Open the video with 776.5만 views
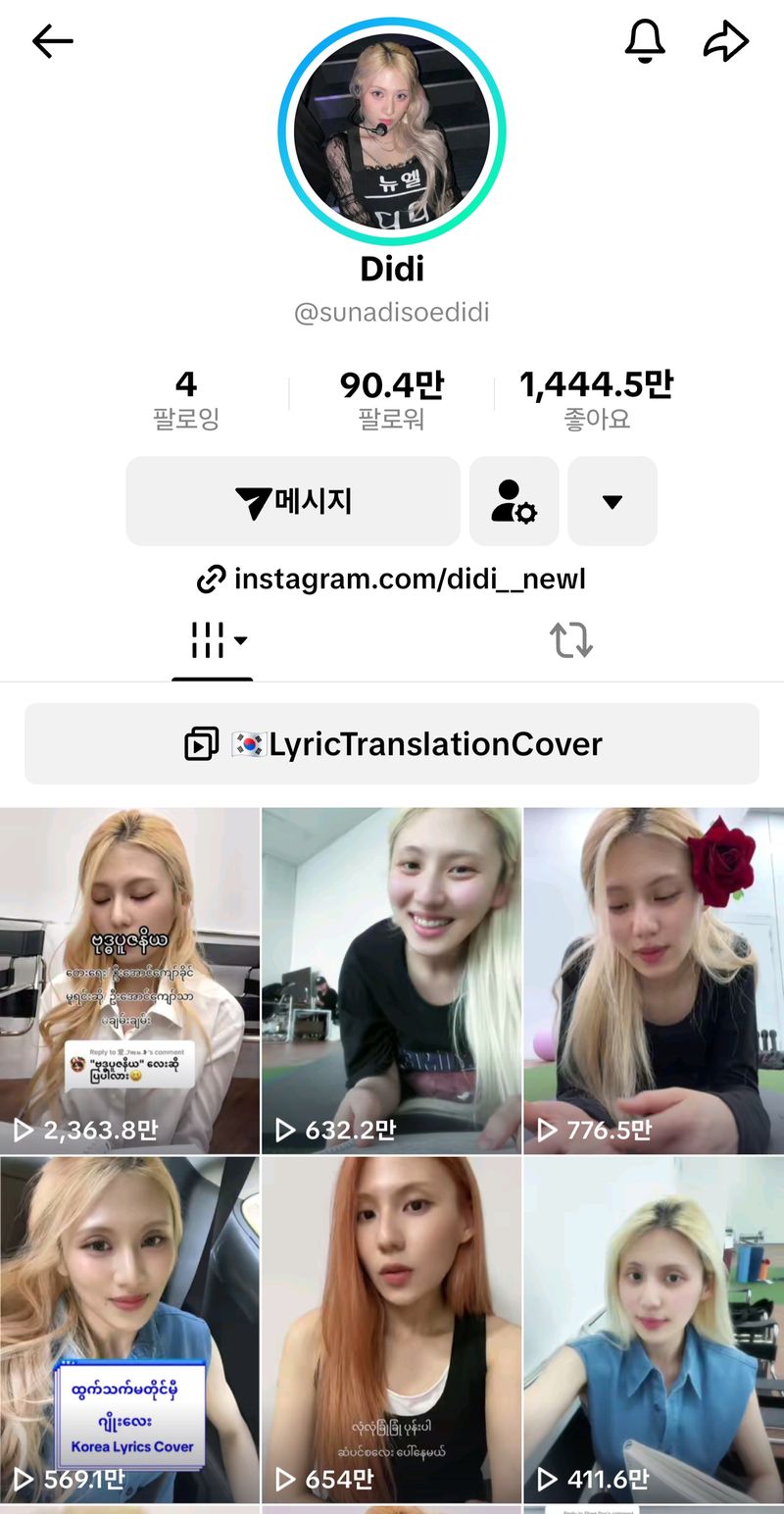Image resolution: width=784 pixels, height=1514 pixels. (x=654, y=981)
